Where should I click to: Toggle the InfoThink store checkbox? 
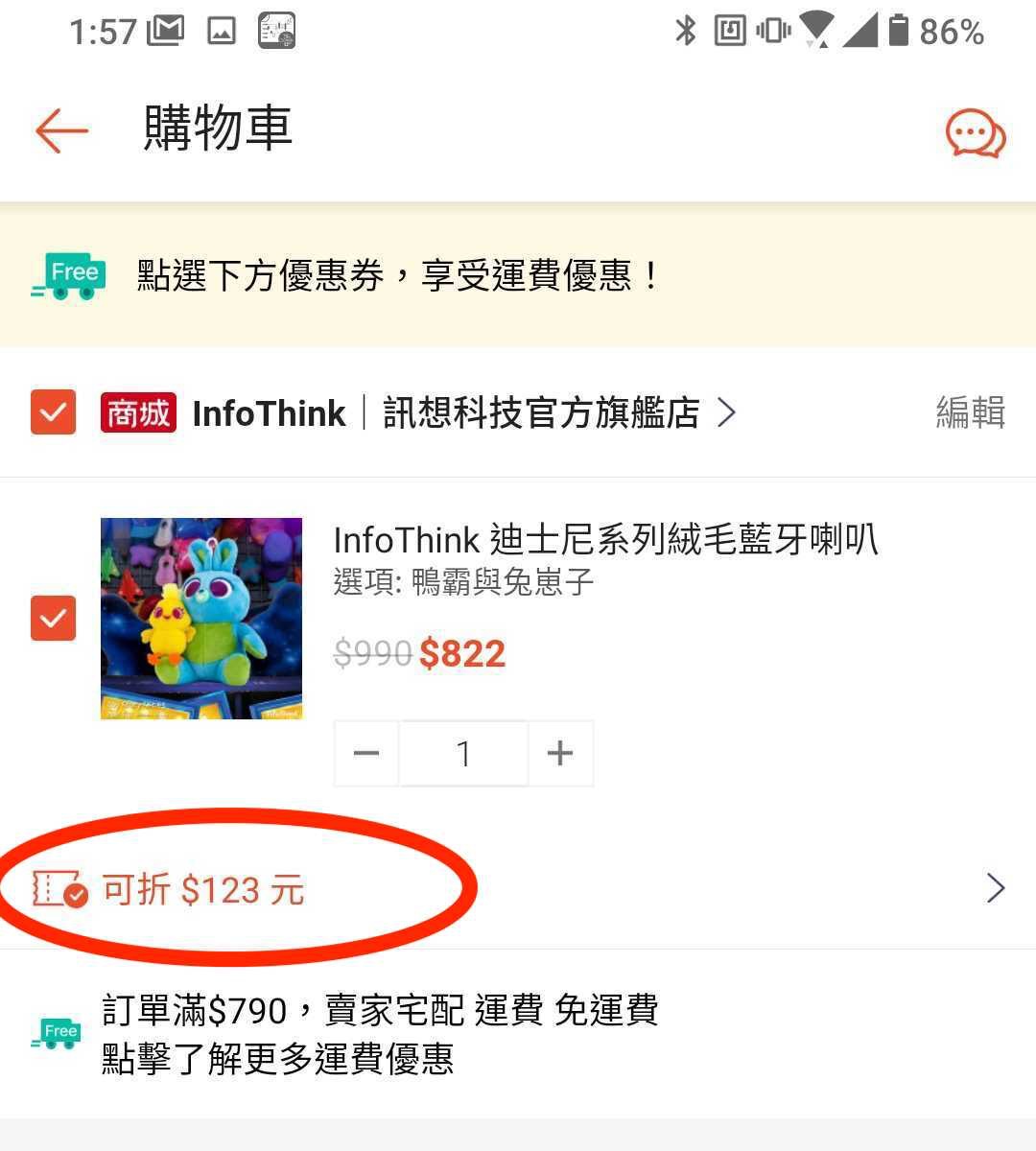[x=53, y=412]
